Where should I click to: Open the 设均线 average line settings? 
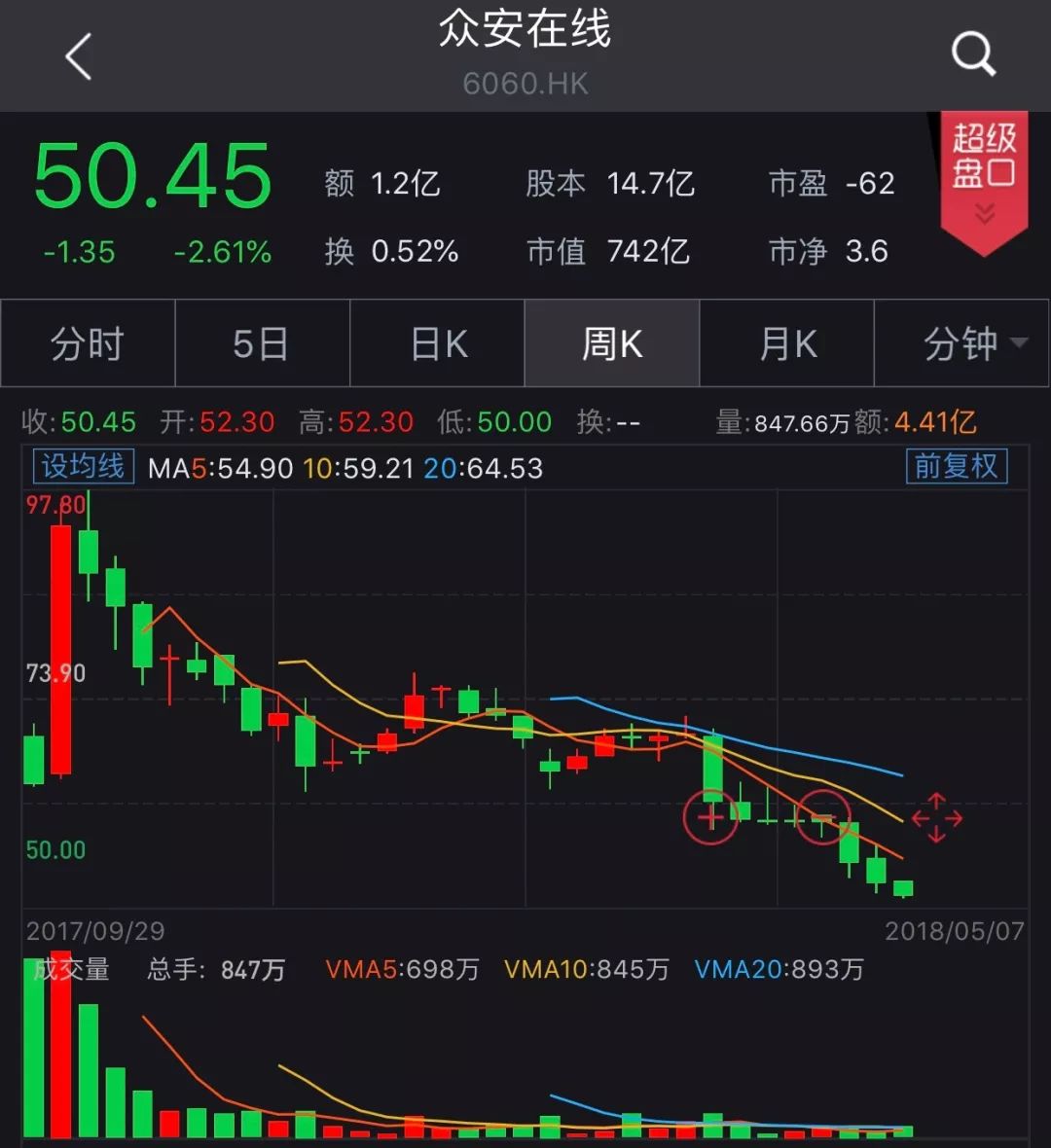[83, 468]
